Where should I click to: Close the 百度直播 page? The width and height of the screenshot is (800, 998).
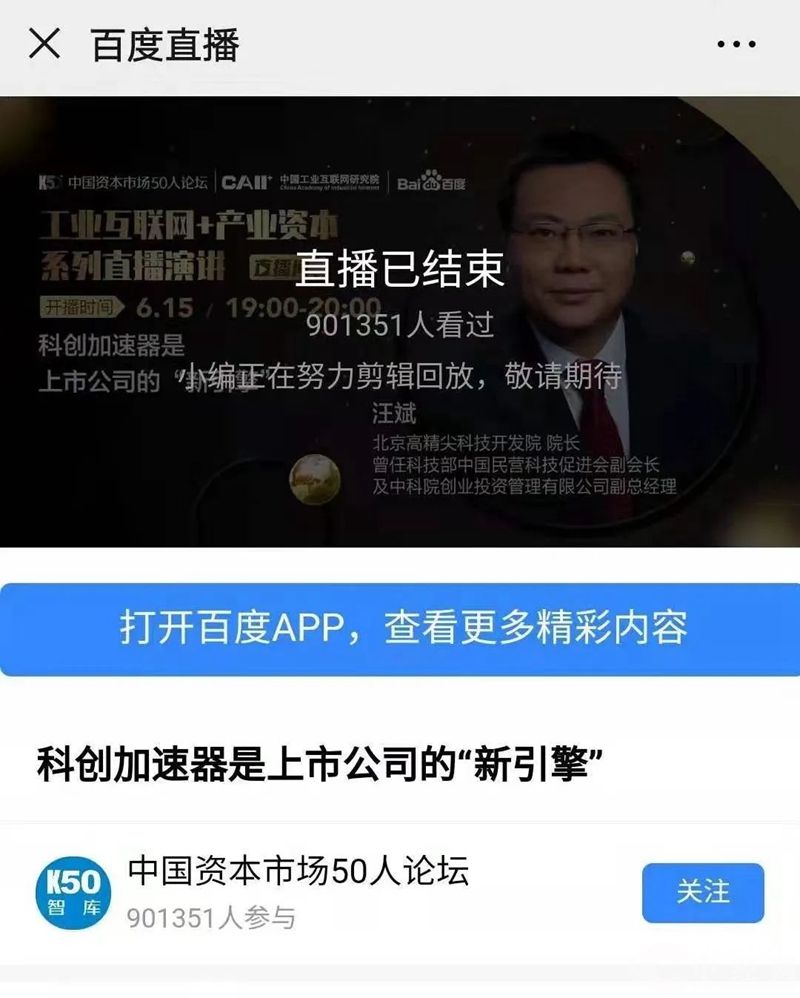[45, 45]
